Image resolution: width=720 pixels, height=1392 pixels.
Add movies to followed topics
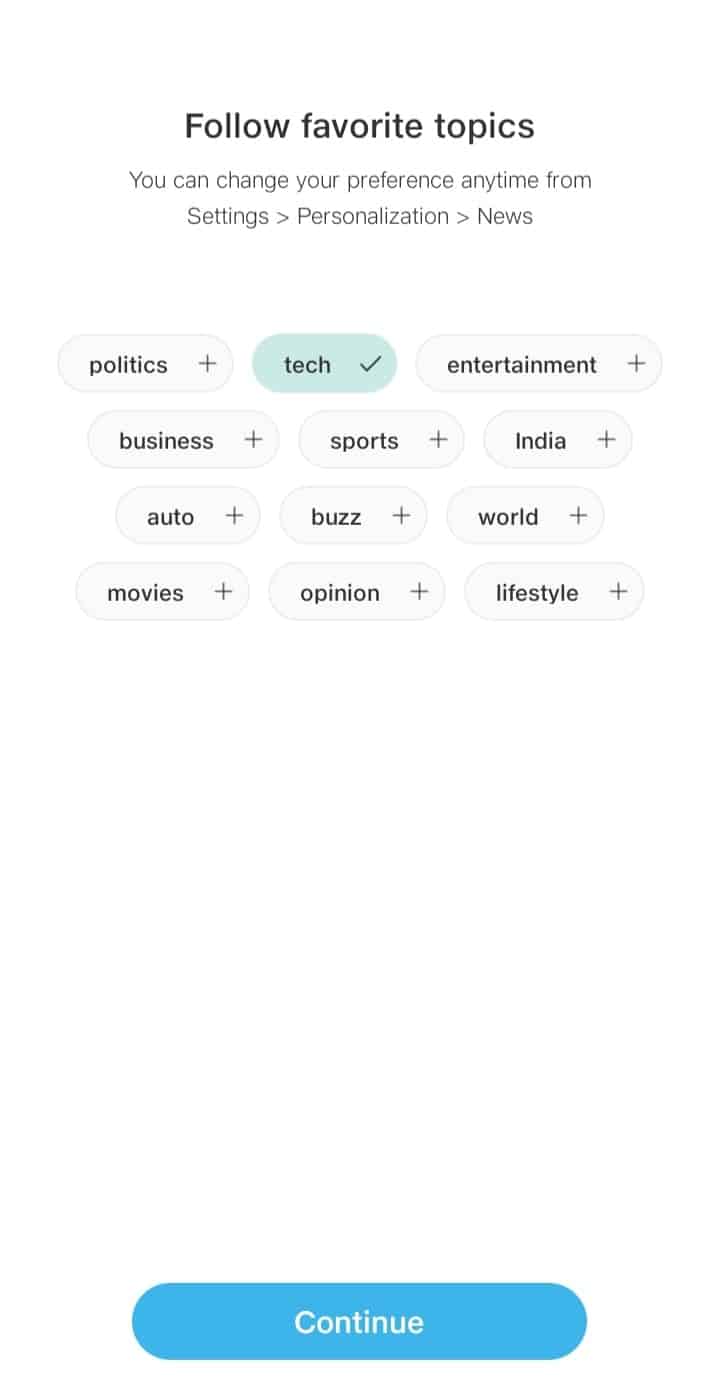pyautogui.click(x=162, y=592)
